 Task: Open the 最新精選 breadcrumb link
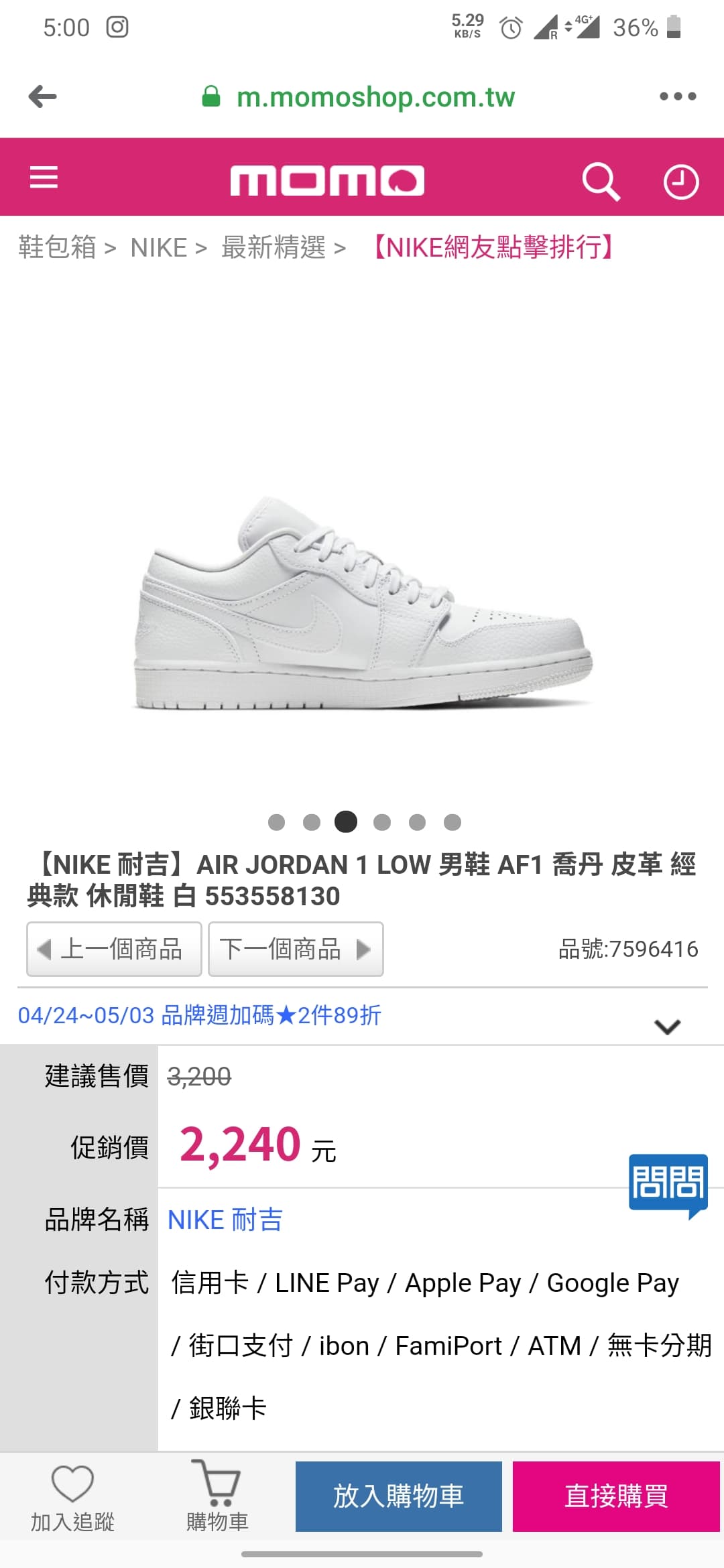pos(276,247)
